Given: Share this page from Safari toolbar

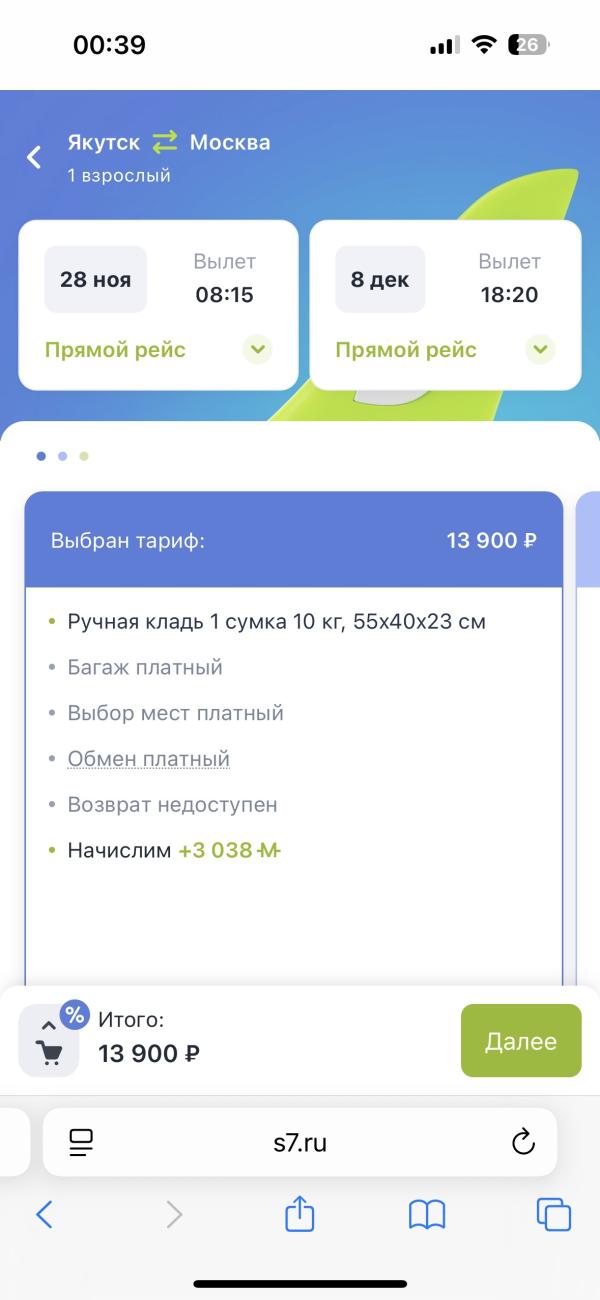Looking at the screenshot, I should 300,1214.
